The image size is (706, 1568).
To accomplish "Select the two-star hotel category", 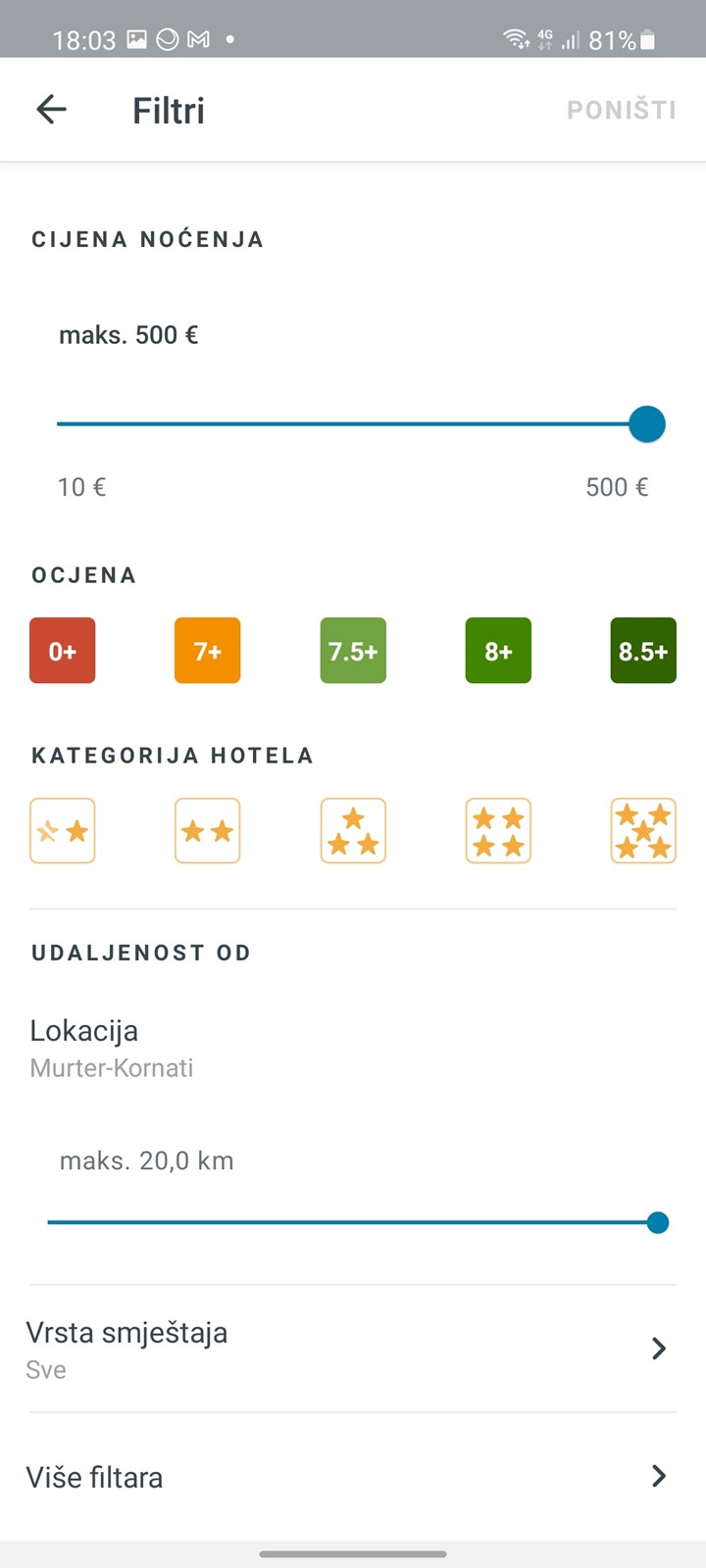I will pos(208,831).
